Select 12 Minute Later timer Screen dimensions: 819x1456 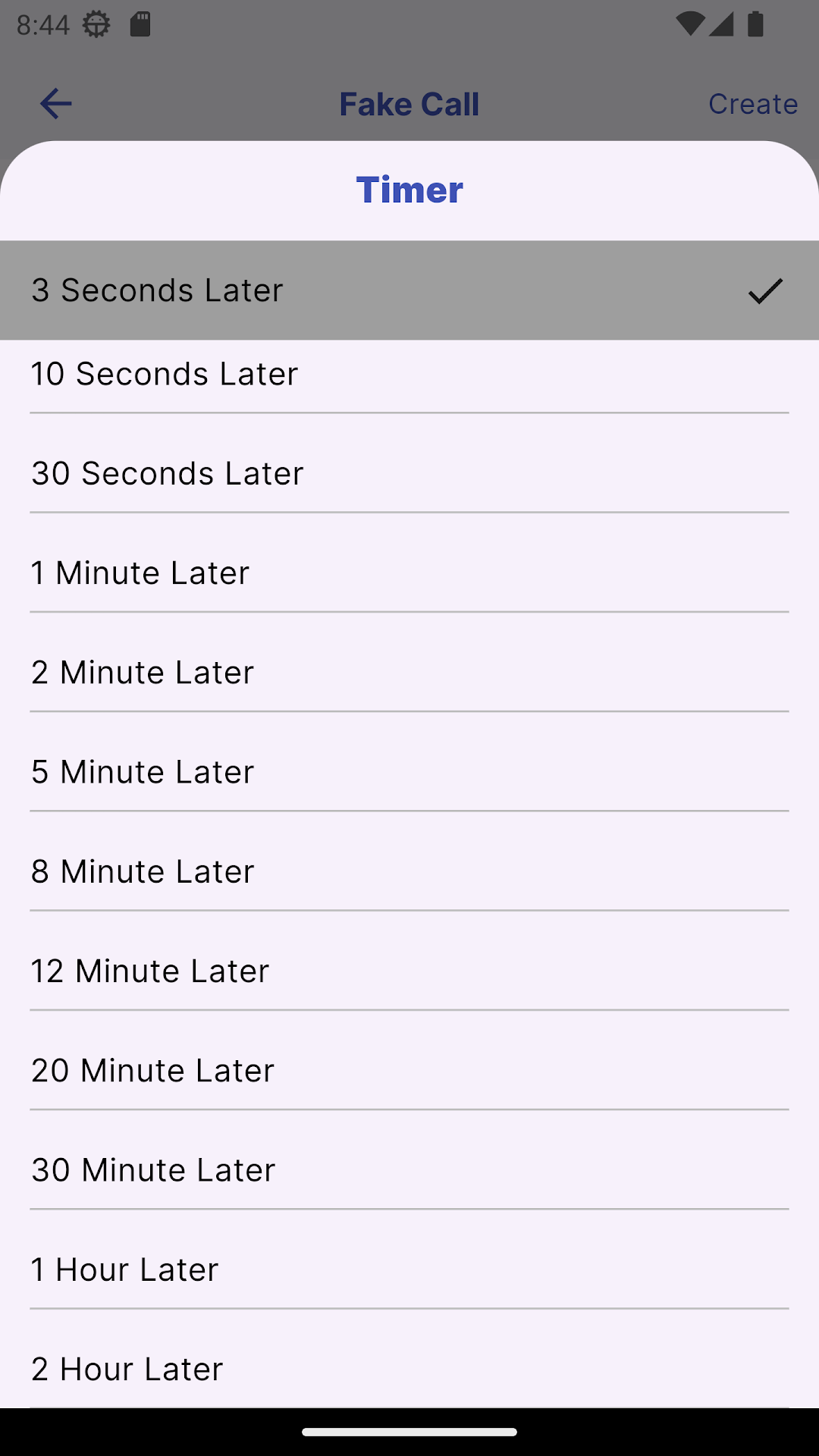click(409, 960)
